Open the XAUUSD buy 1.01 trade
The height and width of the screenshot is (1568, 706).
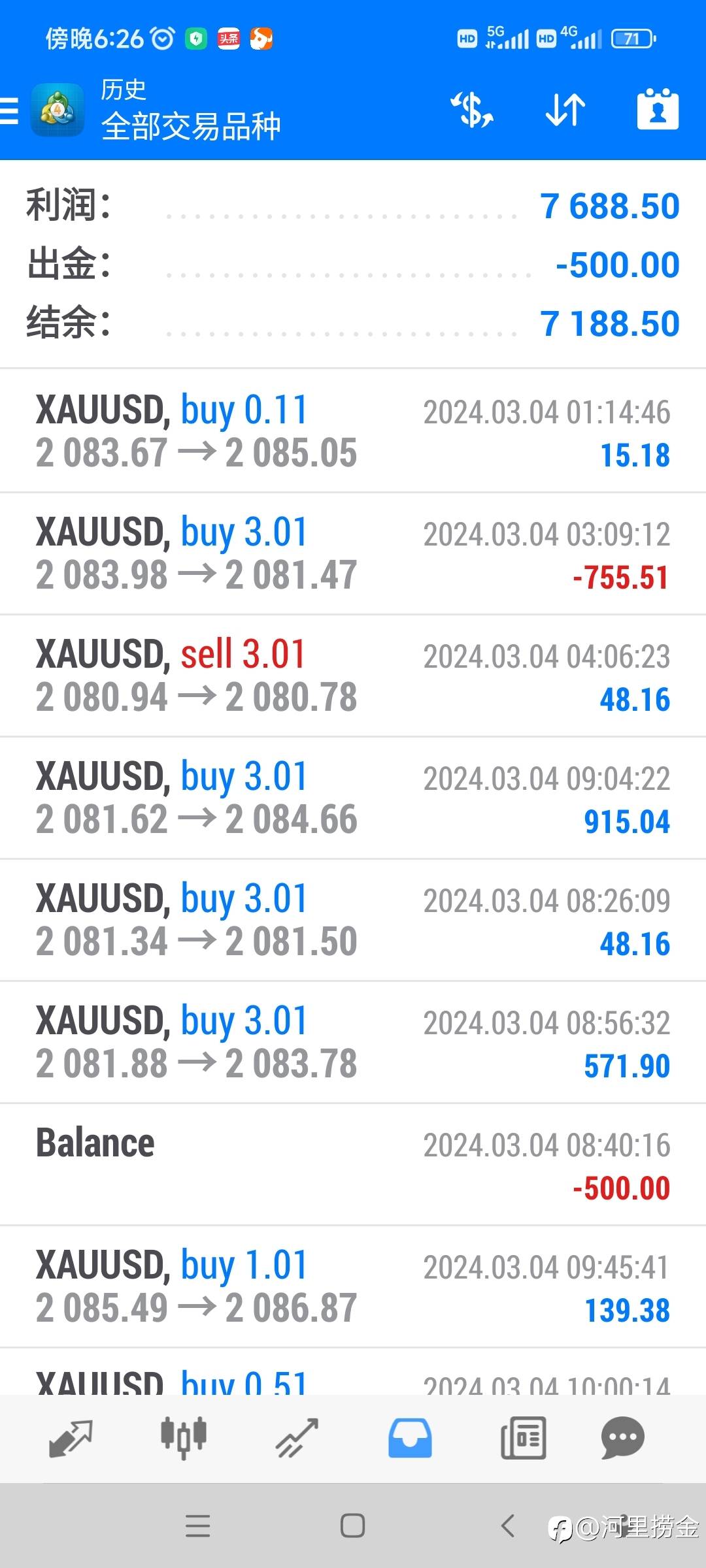tap(353, 1286)
